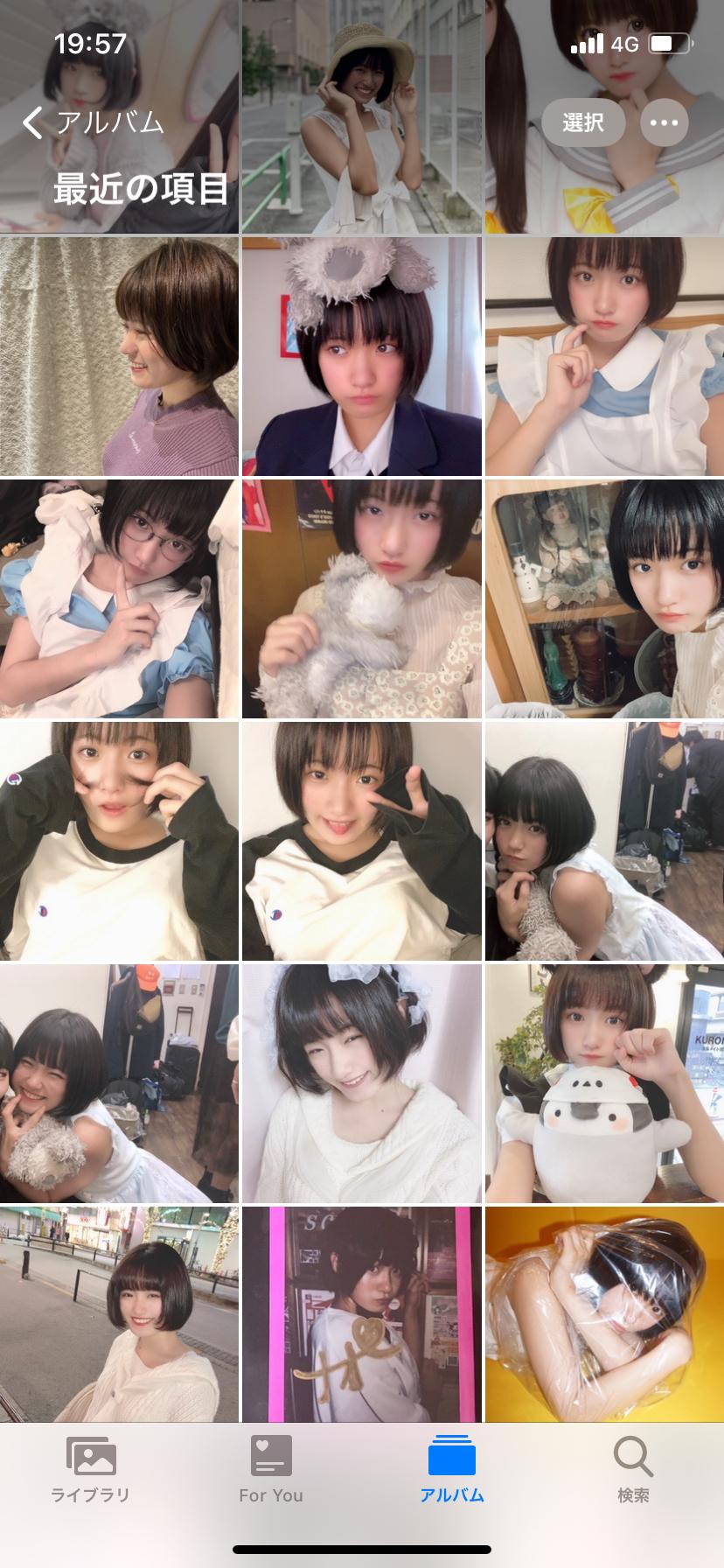The width and height of the screenshot is (724, 1568).
Task: Open the photo with the straw hat
Action: click(361, 116)
